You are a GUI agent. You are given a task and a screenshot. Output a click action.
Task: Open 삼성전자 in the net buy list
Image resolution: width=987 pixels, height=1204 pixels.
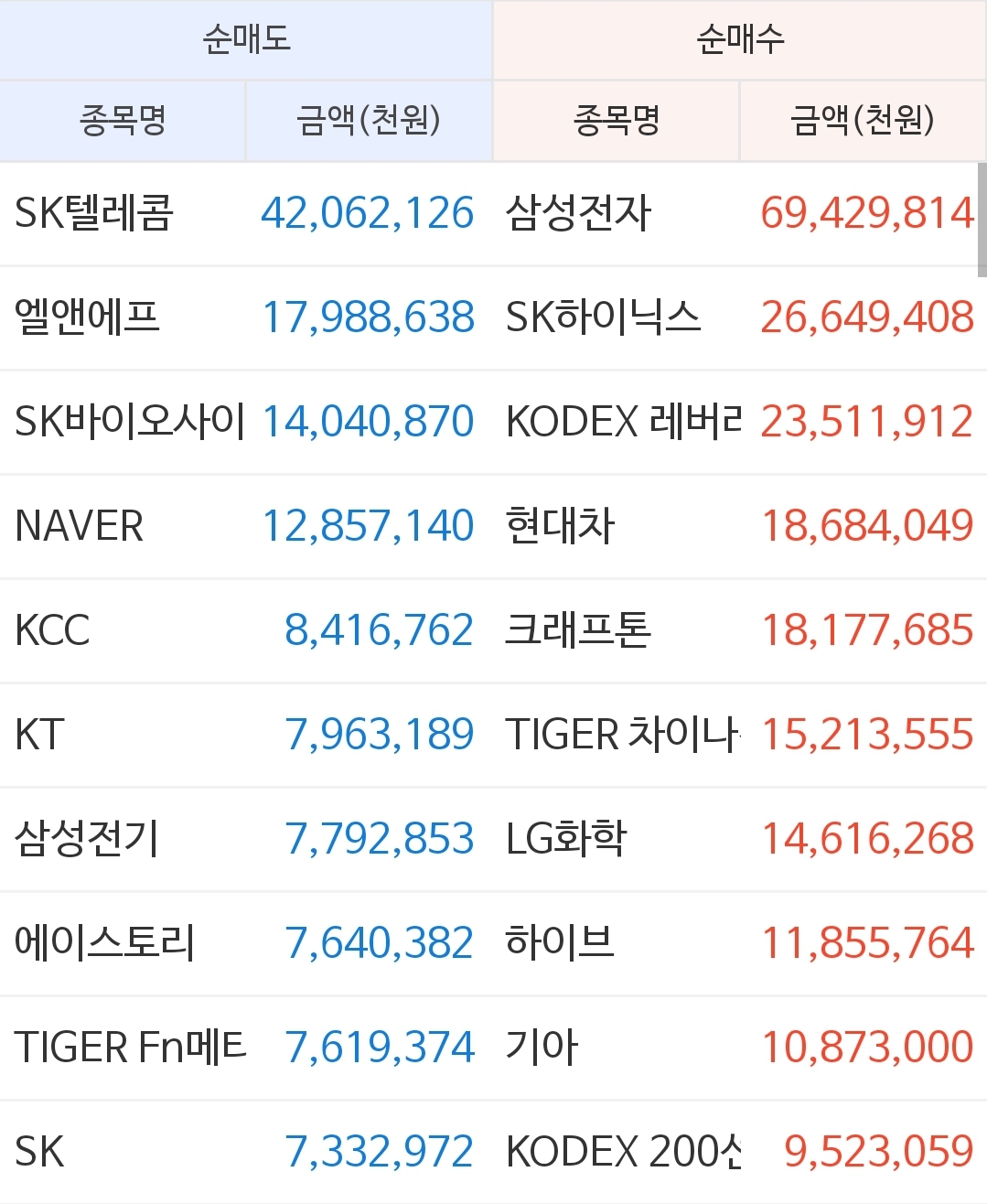coord(578,213)
